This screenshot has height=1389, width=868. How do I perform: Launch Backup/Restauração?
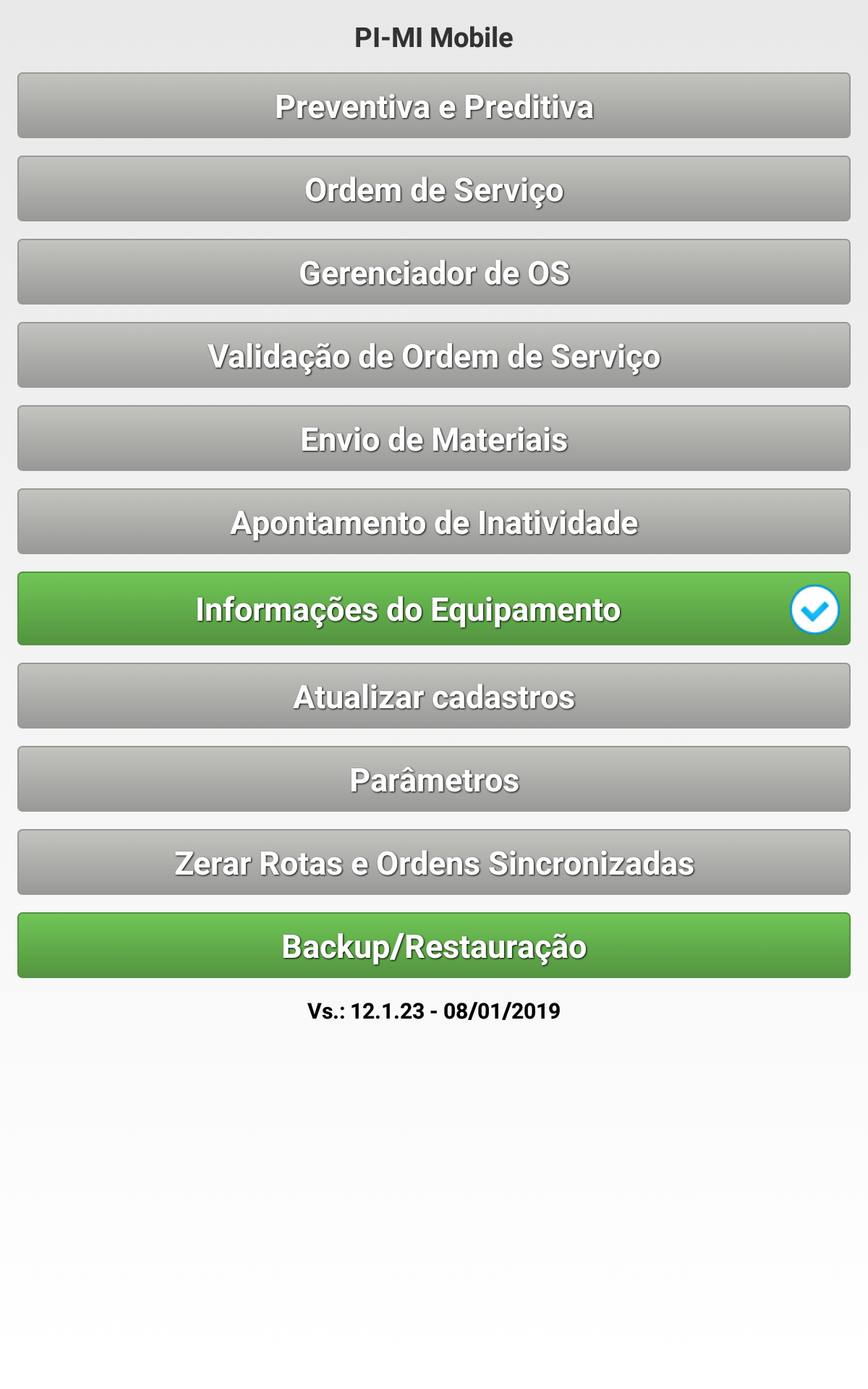(434, 946)
